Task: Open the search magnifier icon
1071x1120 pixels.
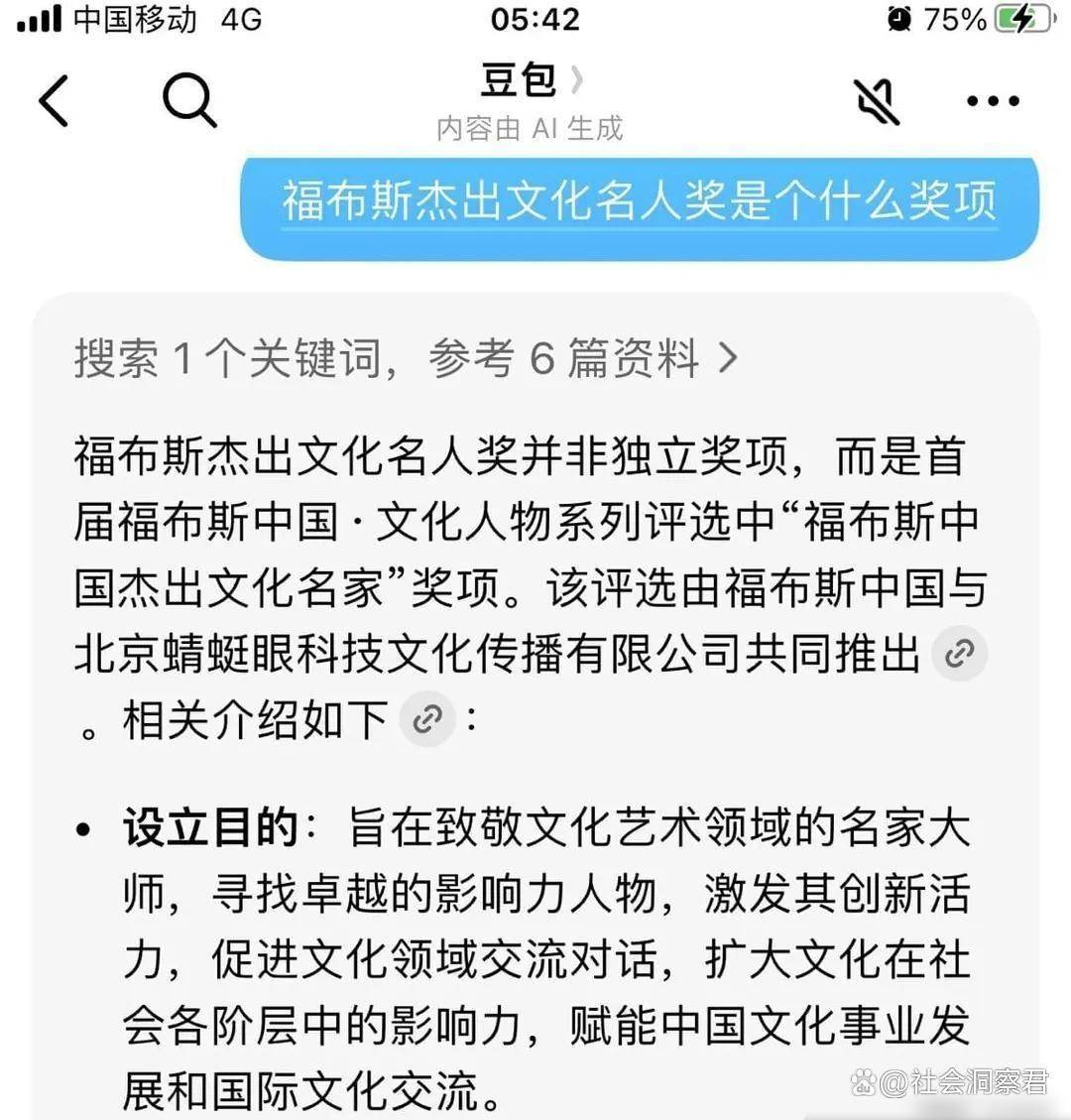Action: click(188, 100)
